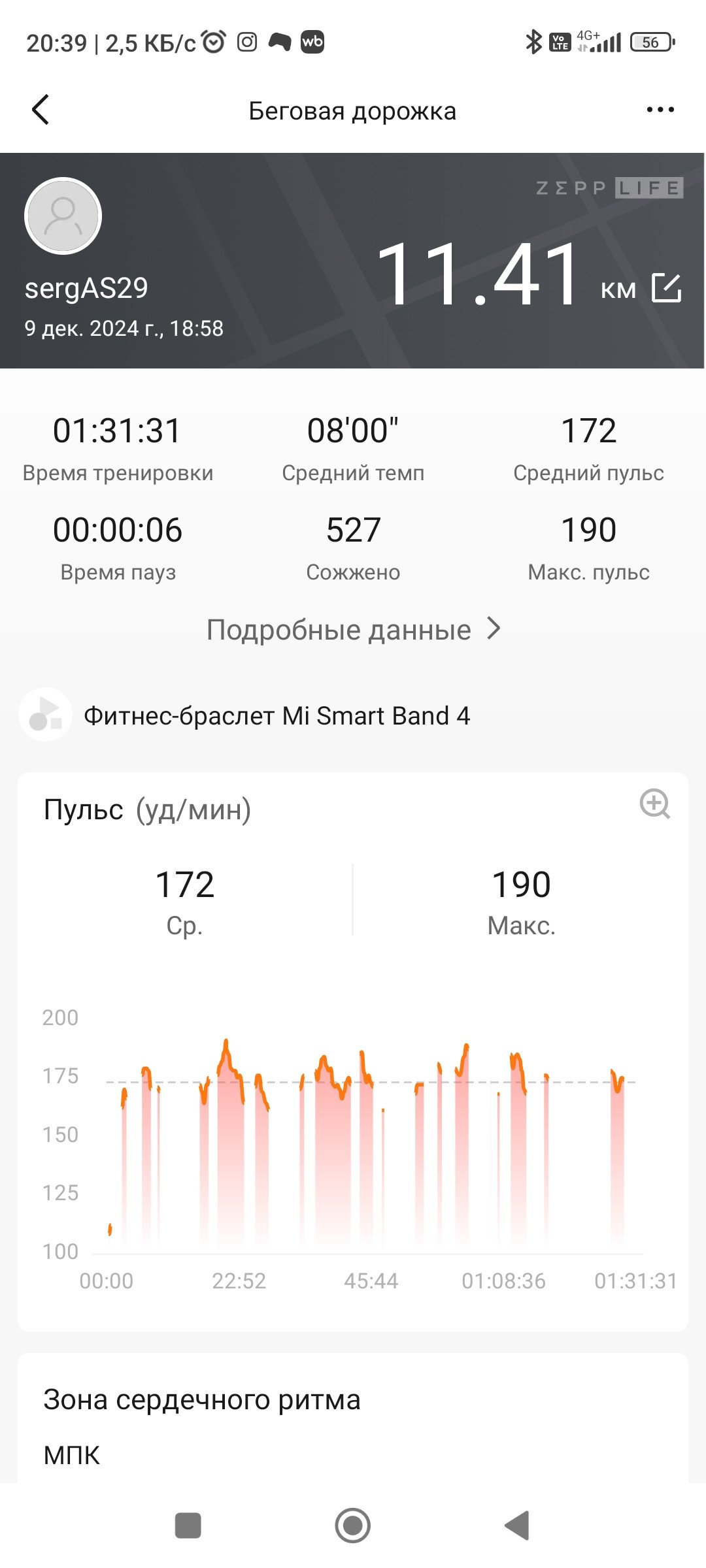
Task: Open recent apps with the square button
Action: tap(188, 1526)
